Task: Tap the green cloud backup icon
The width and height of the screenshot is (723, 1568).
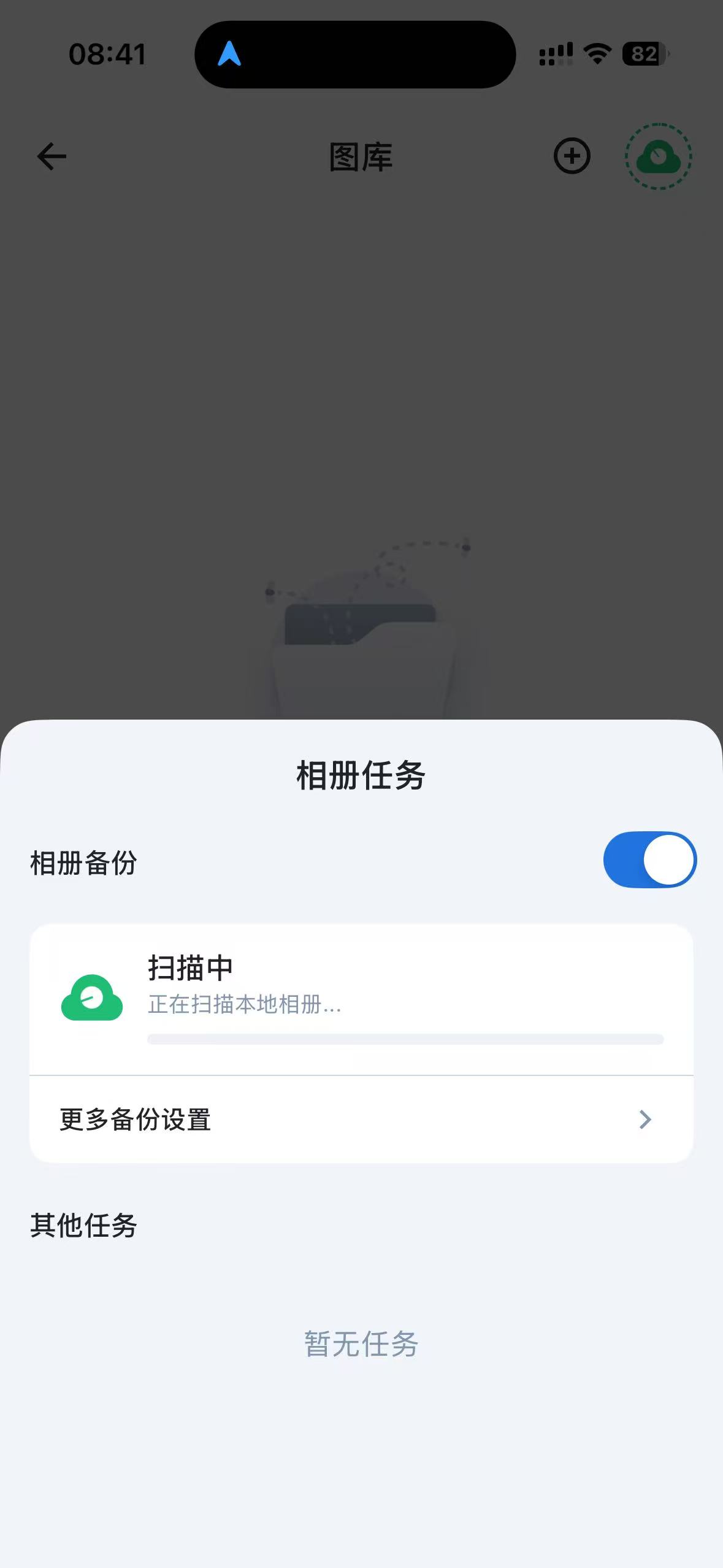Action: pyautogui.click(x=658, y=156)
